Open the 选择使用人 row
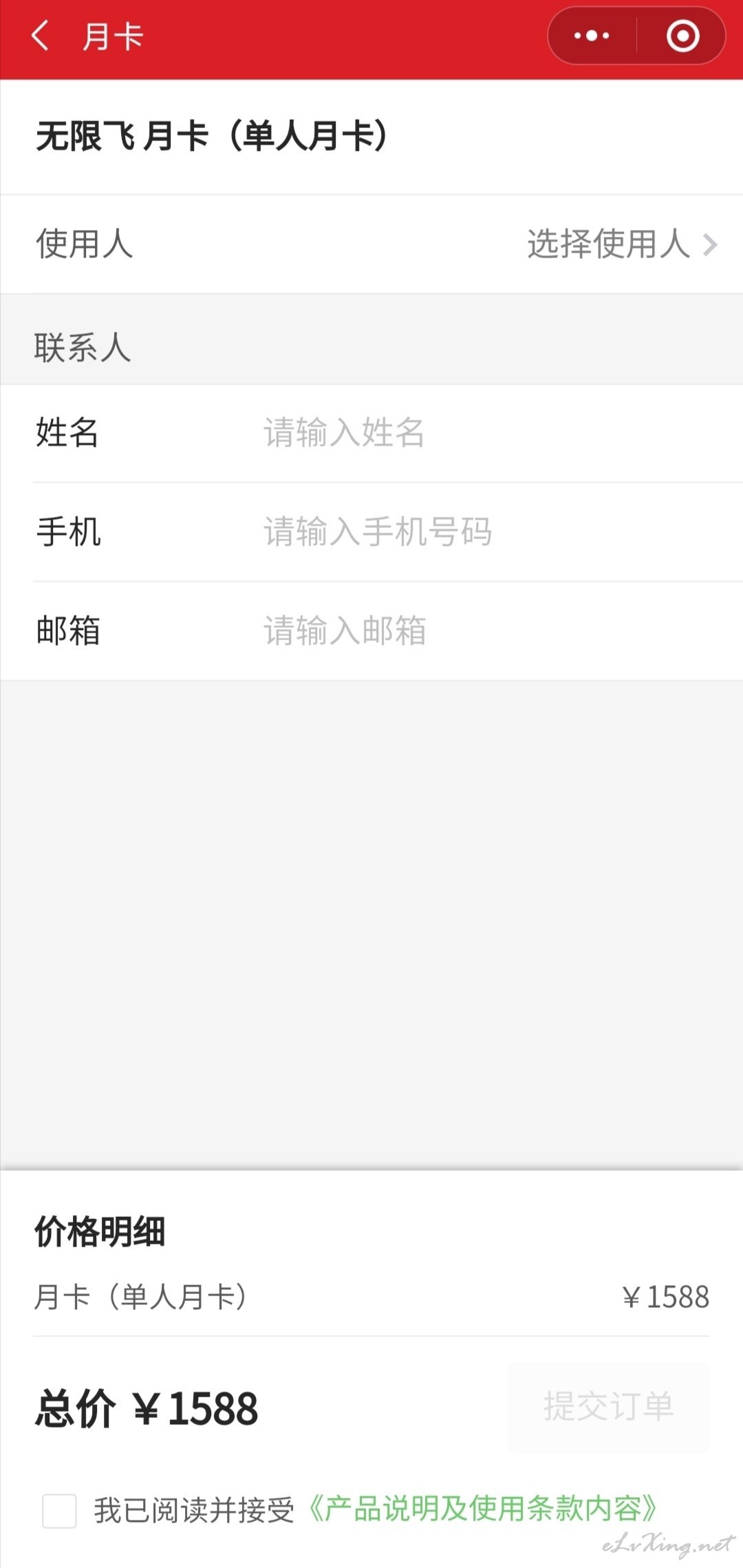The width and height of the screenshot is (743, 1568). (371, 244)
